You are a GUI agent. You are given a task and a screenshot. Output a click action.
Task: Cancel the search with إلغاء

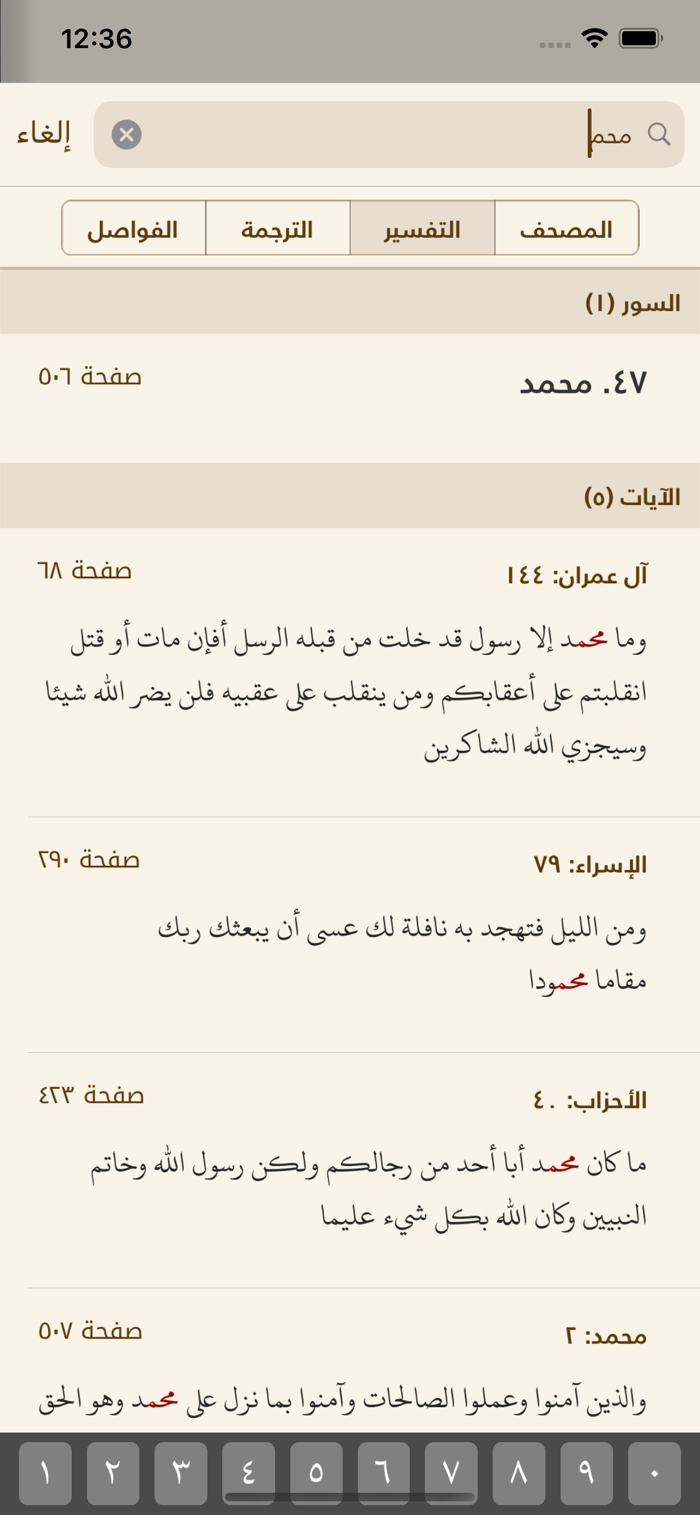pos(44,134)
